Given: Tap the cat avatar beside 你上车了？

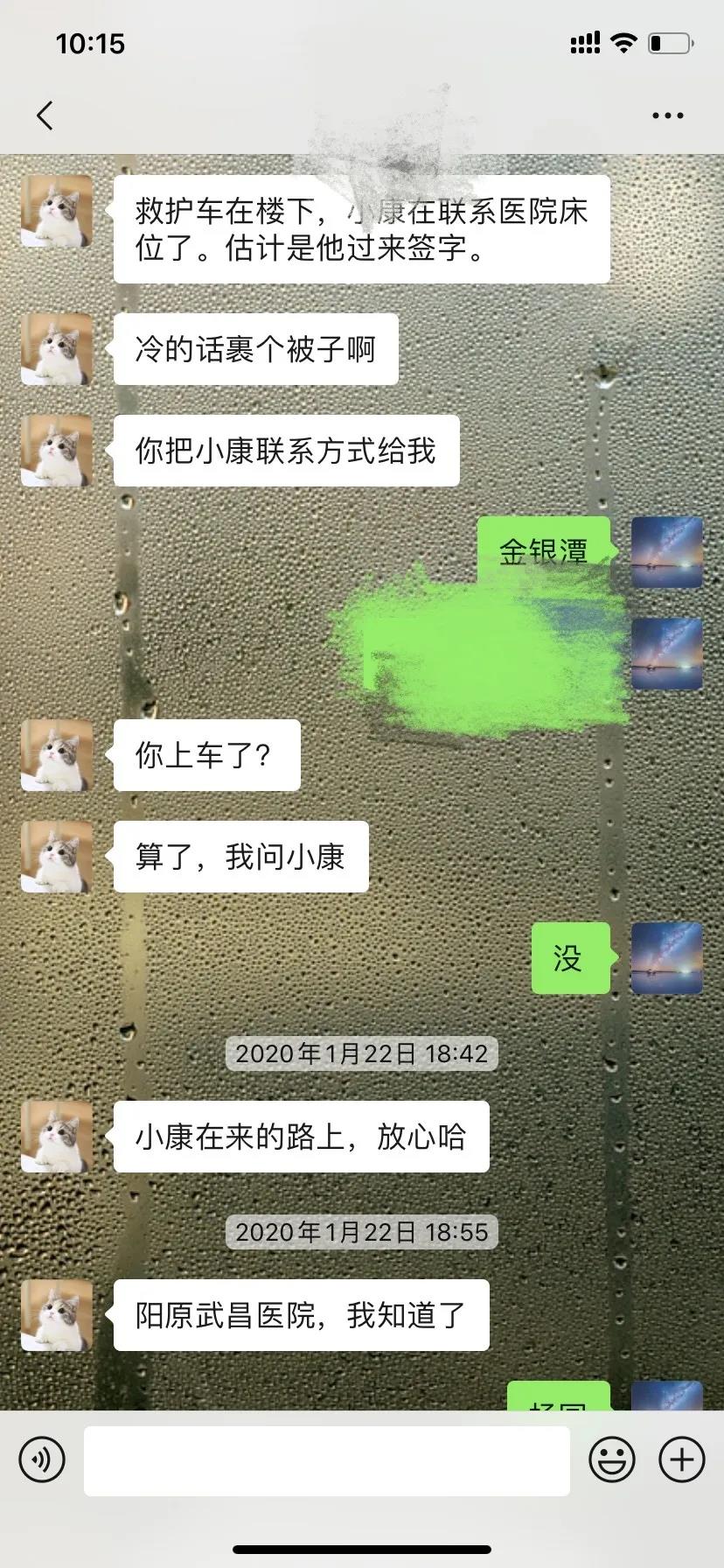Looking at the screenshot, I should [x=57, y=755].
